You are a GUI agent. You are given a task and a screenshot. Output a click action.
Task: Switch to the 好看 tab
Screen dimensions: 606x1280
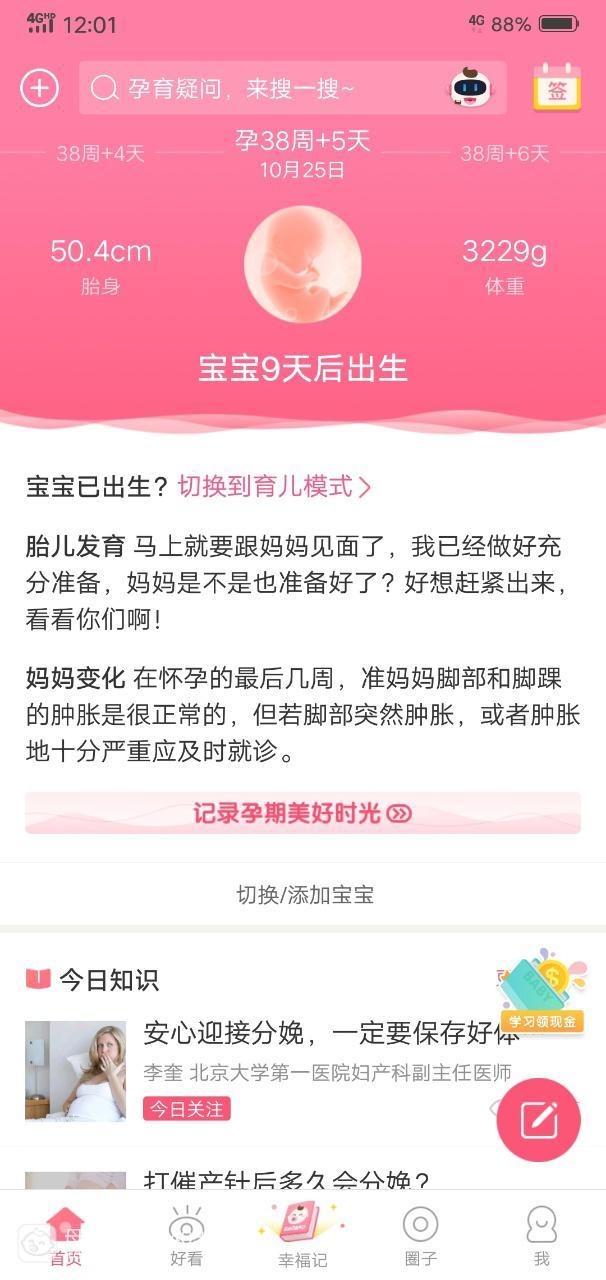[186, 1235]
